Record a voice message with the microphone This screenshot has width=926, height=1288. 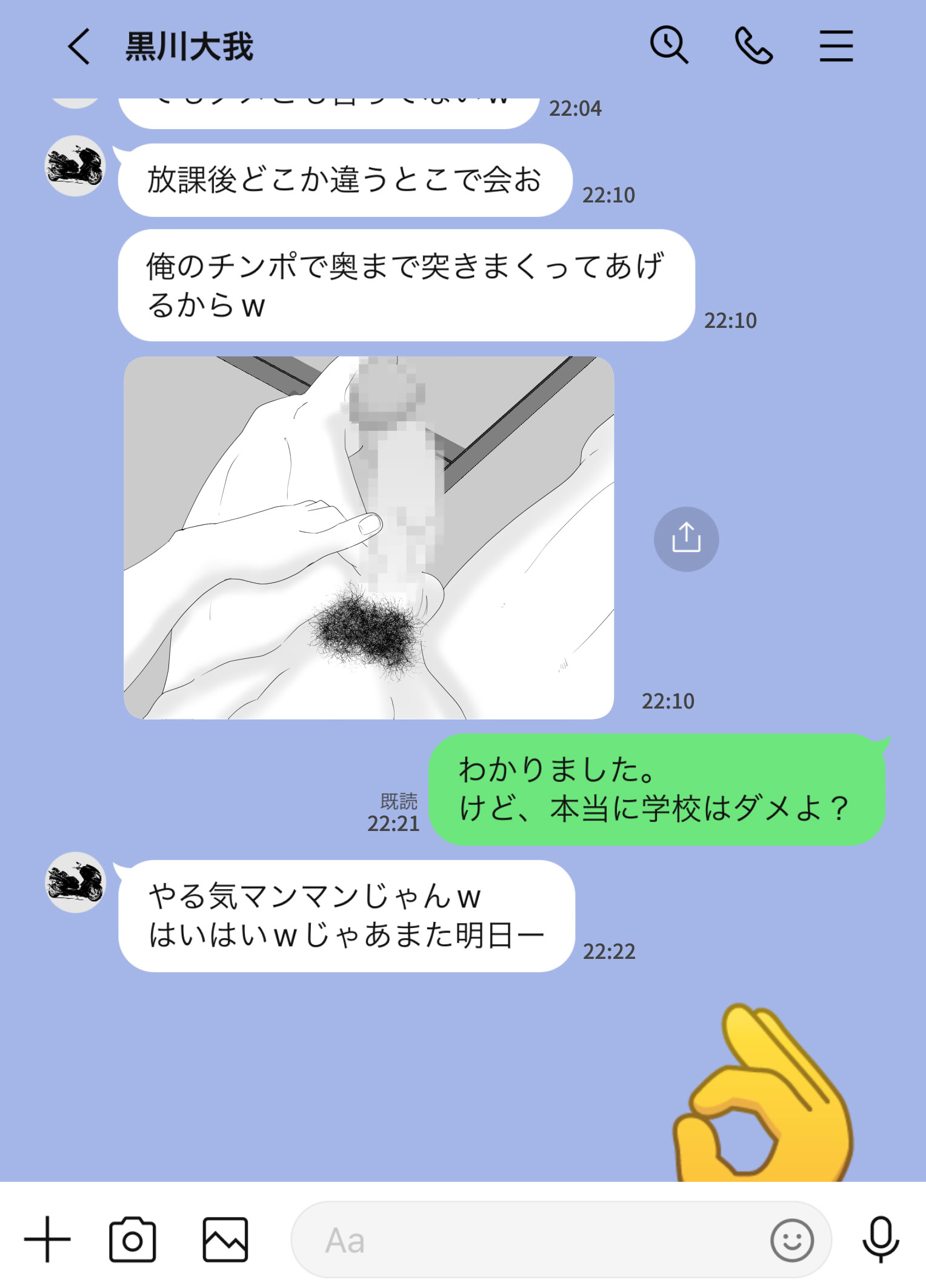coord(881,1240)
